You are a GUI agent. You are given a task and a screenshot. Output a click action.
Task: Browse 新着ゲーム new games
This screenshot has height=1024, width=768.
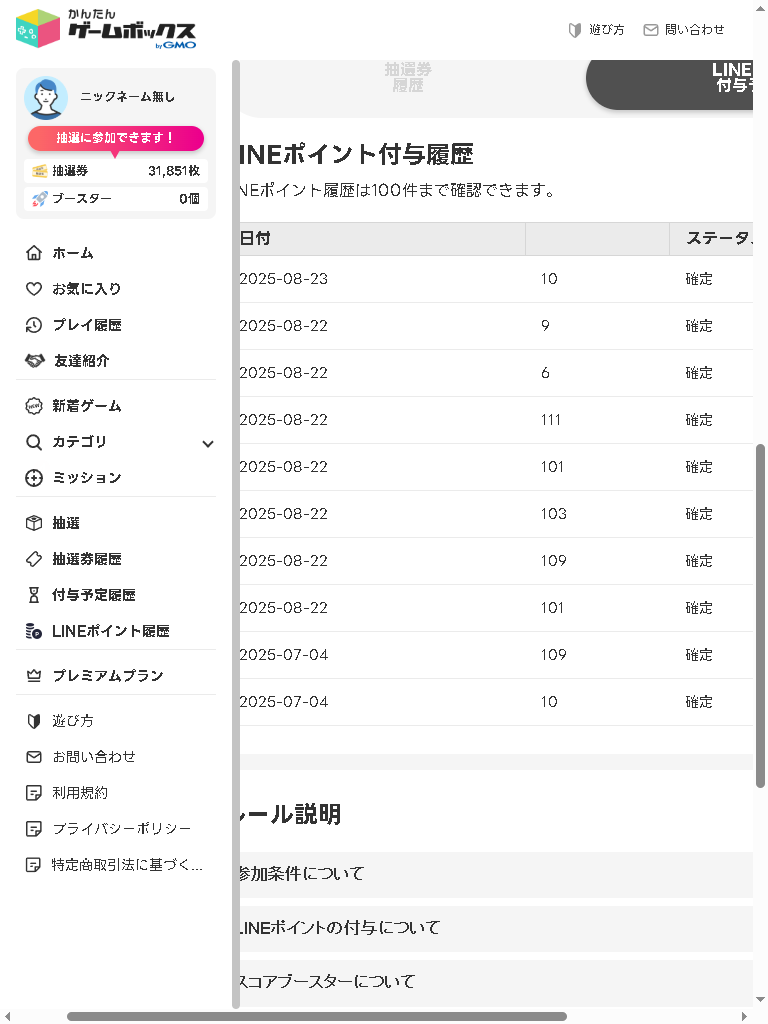(86, 406)
